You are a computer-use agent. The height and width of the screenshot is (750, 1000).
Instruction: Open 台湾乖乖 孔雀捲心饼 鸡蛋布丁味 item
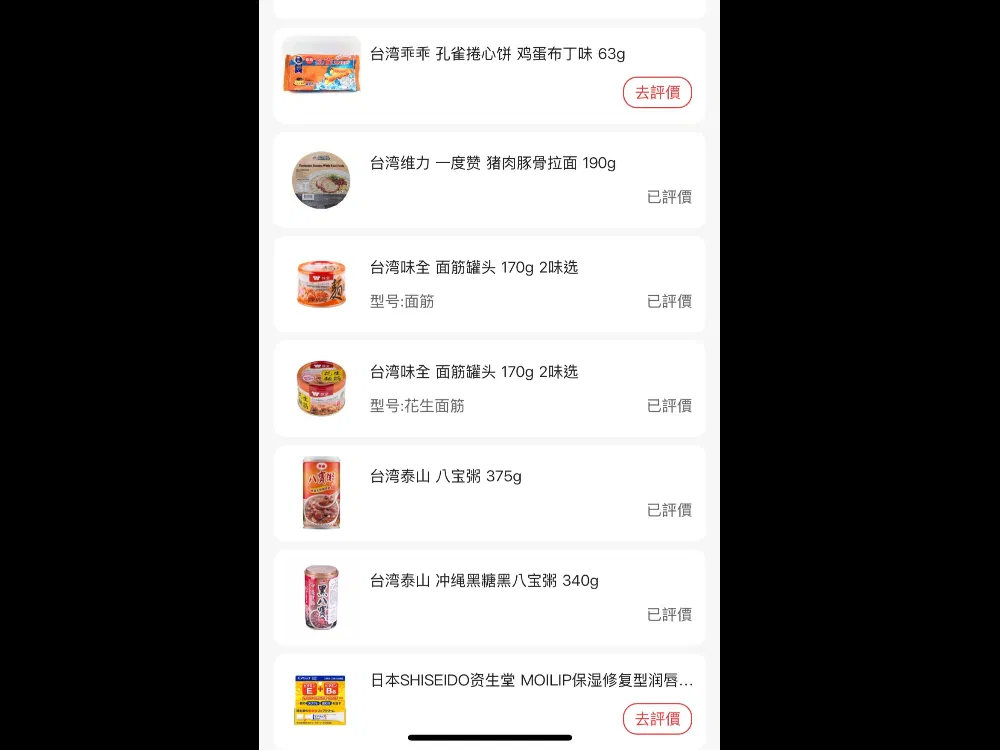pyautogui.click(x=497, y=54)
